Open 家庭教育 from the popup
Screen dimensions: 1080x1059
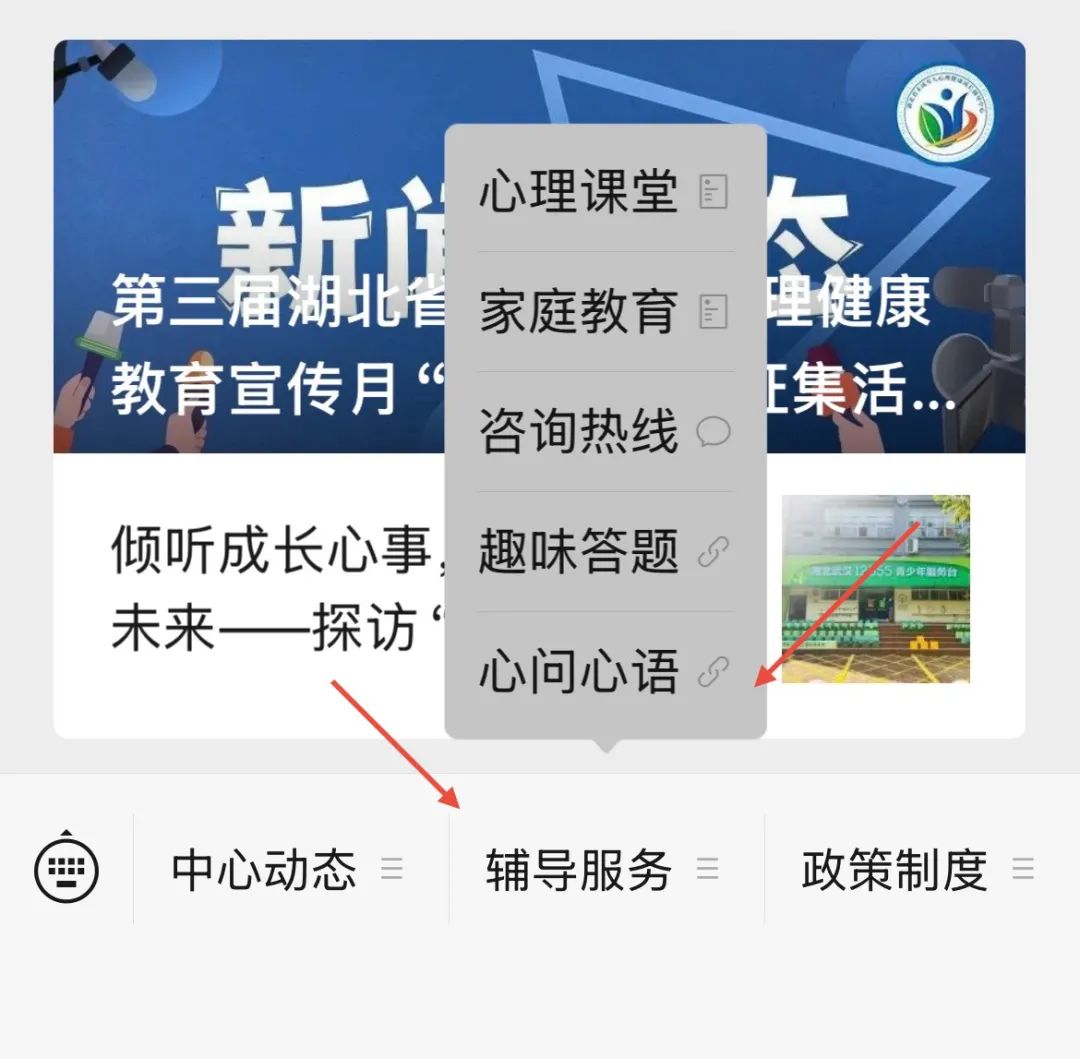604,311
